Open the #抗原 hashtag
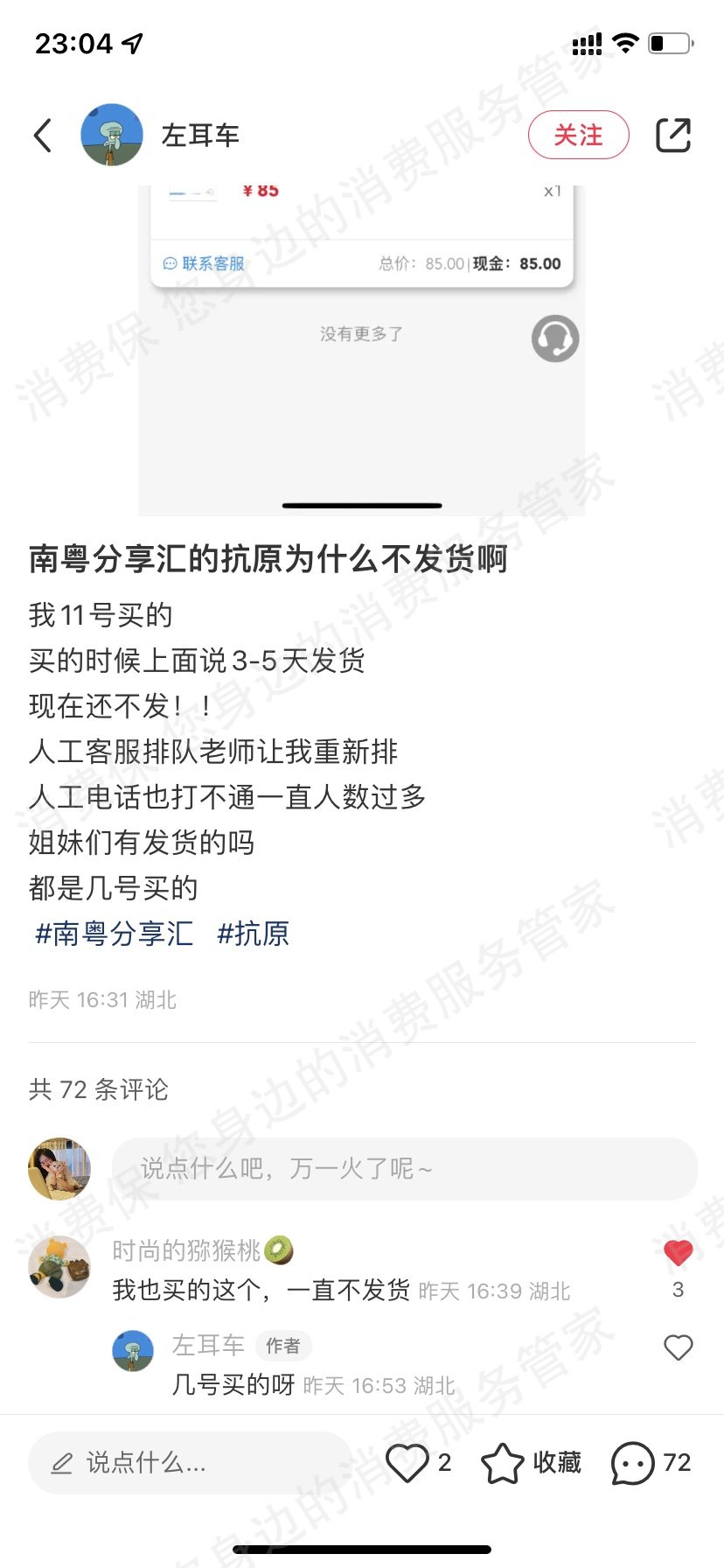 (x=254, y=934)
